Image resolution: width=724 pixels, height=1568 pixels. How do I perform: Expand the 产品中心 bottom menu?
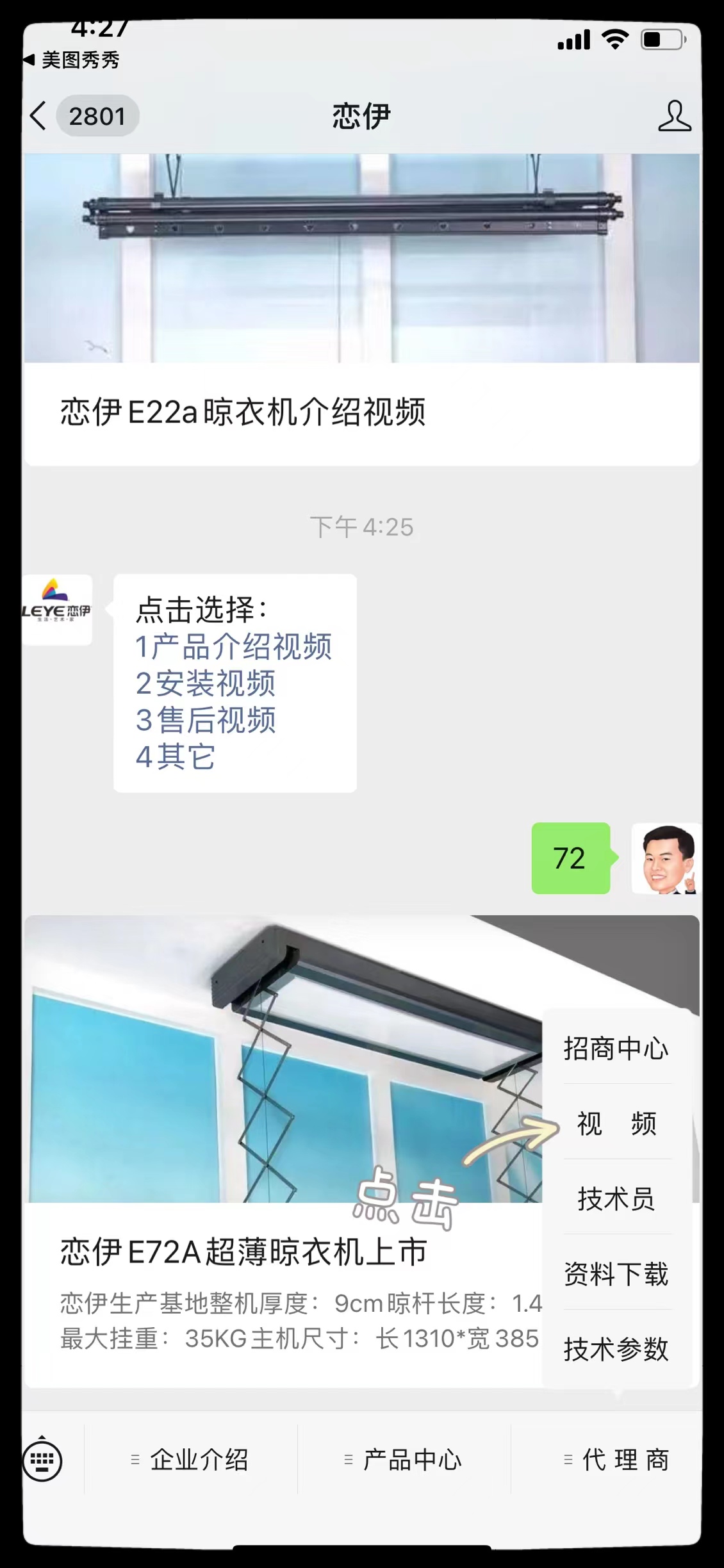(x=404, y=1460)
